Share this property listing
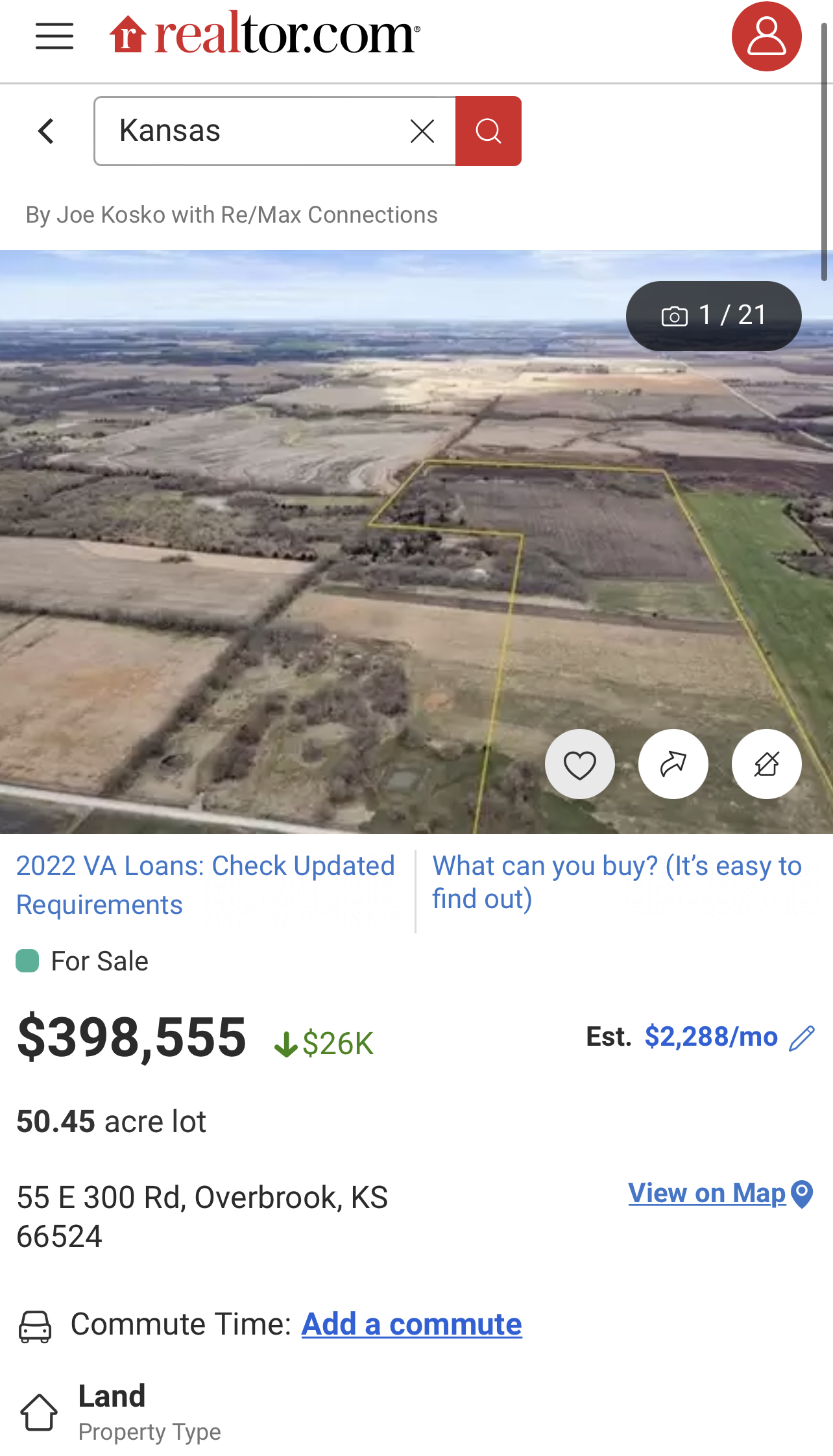This screenshot has height=1456, width=833. coord(673,764)
